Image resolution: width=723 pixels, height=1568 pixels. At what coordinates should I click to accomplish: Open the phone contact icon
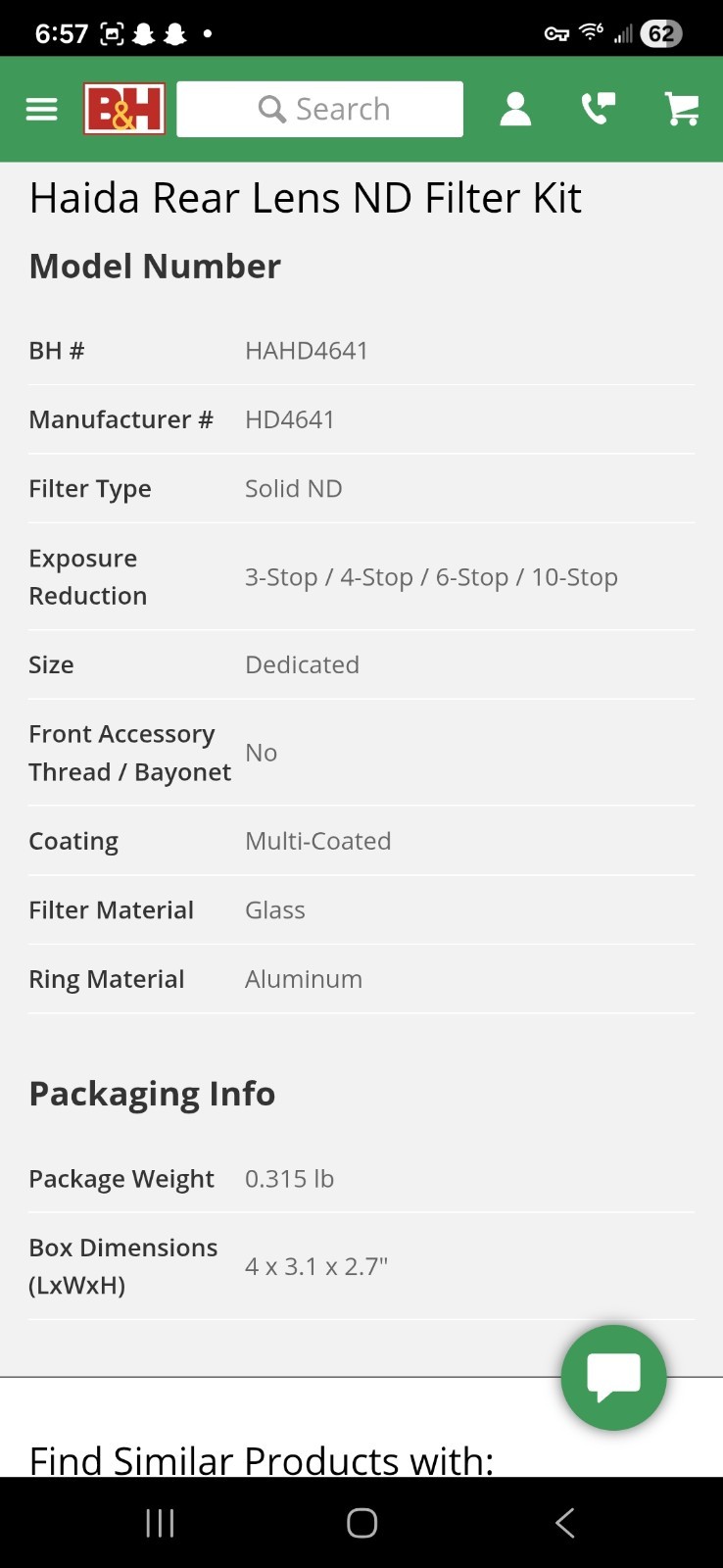coord(599,109)
